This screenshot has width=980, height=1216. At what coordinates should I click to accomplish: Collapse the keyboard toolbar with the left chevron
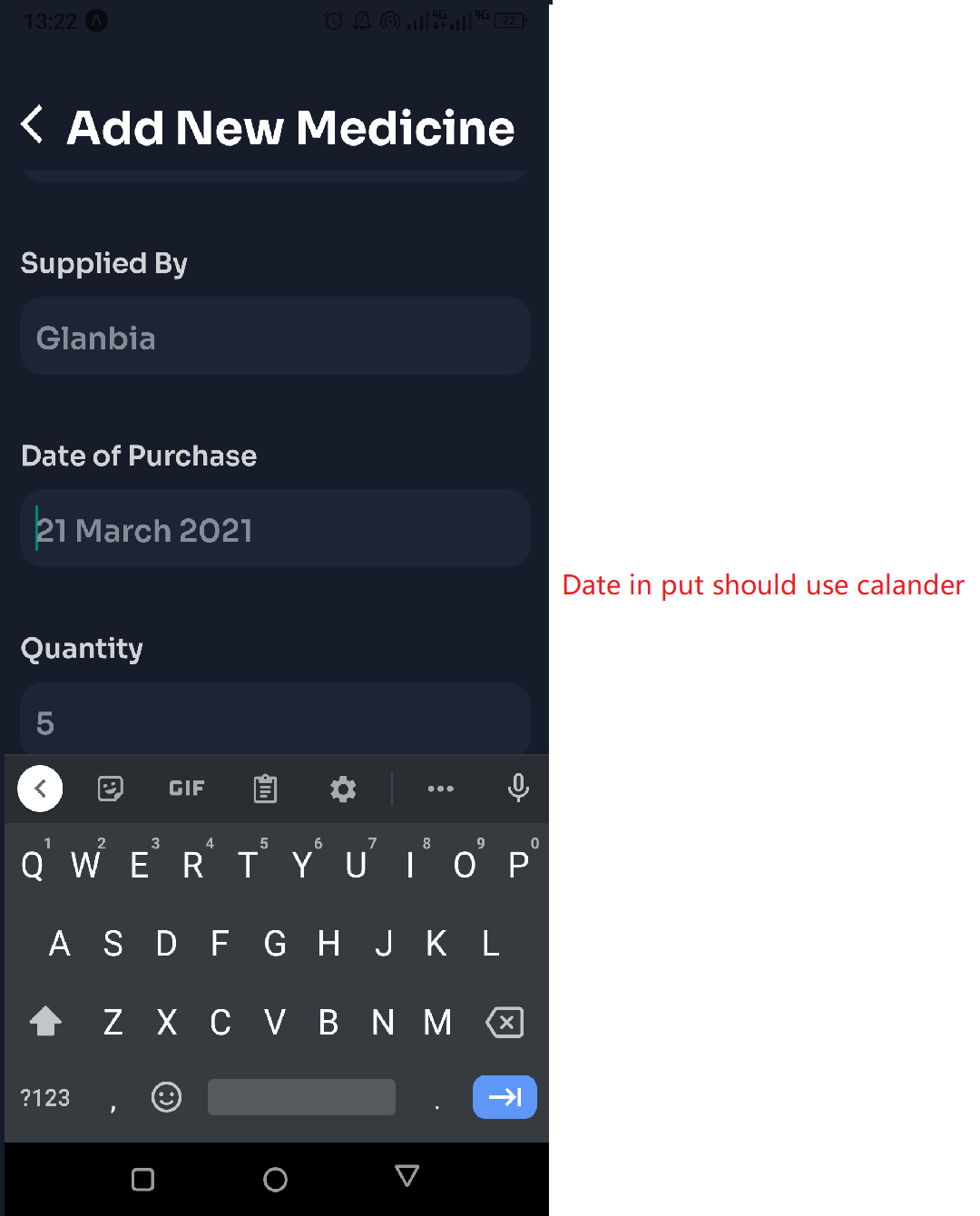click(39, 789)
